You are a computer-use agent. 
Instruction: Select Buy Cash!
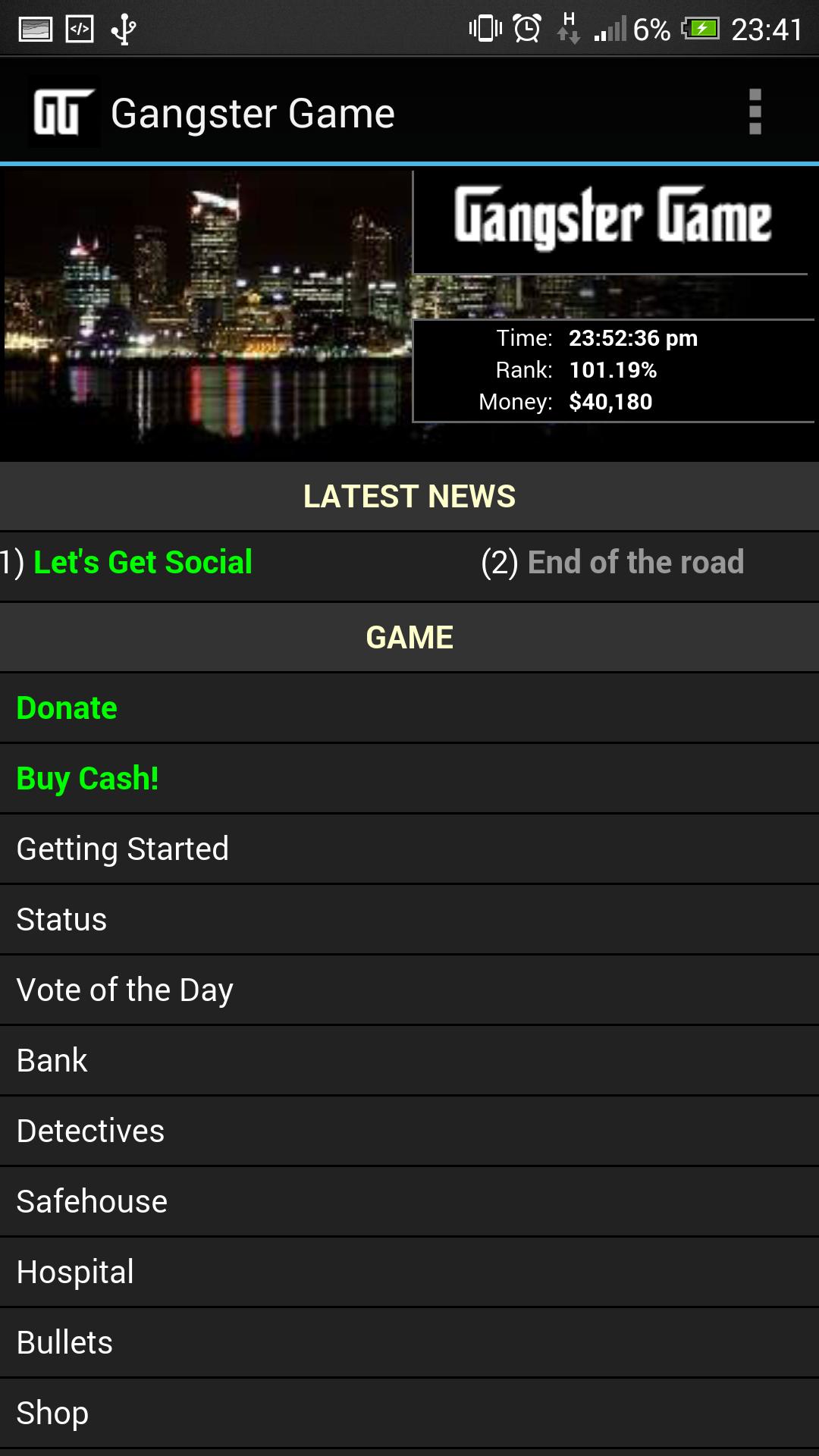[x=87, y=779]
